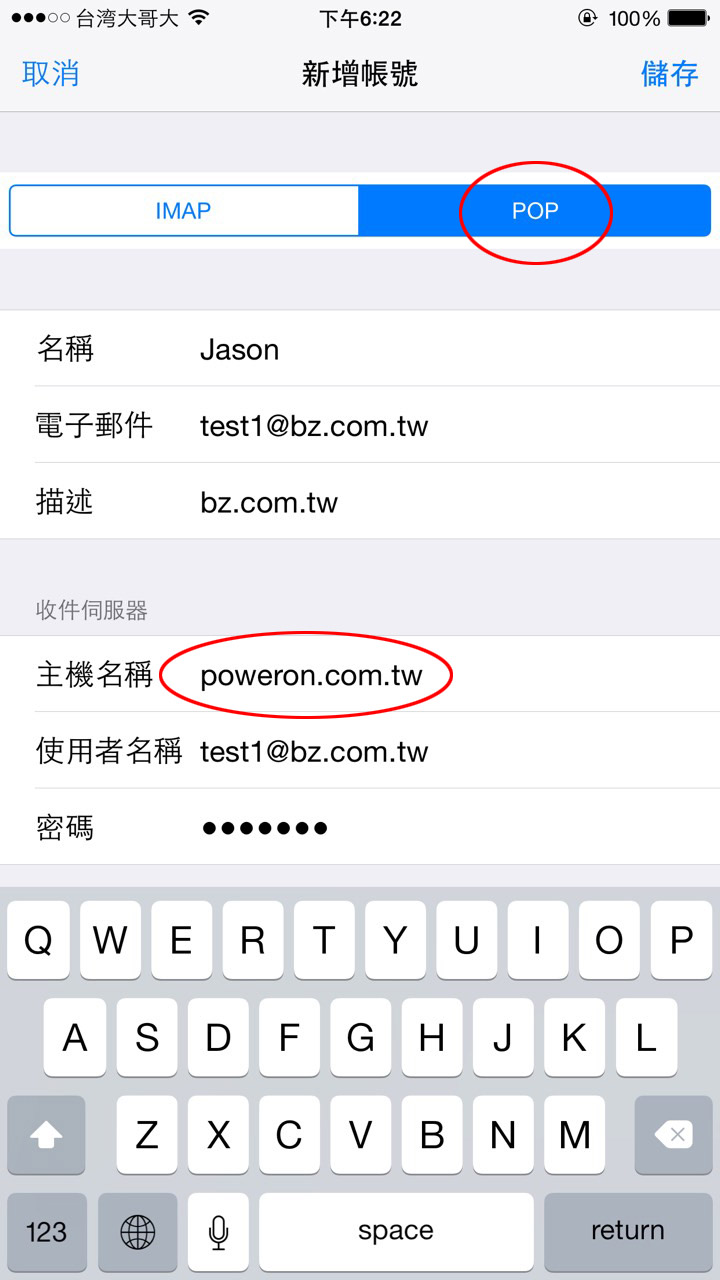
Task: Select the POP account type
Action: click(535, 211)
